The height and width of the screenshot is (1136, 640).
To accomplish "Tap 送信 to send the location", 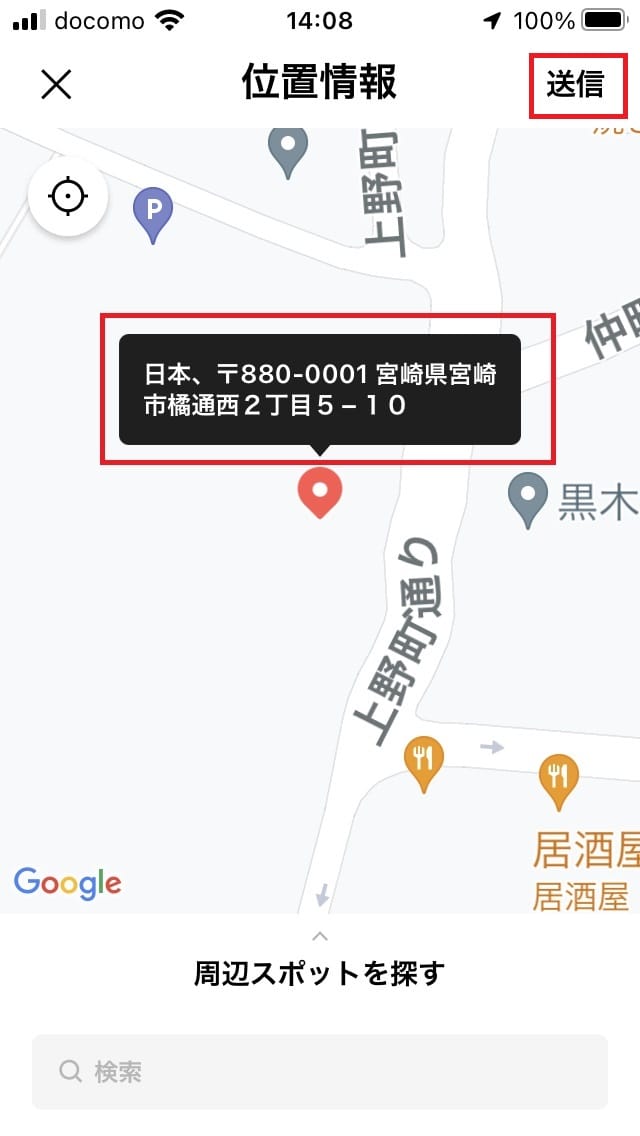I will 576,84.
